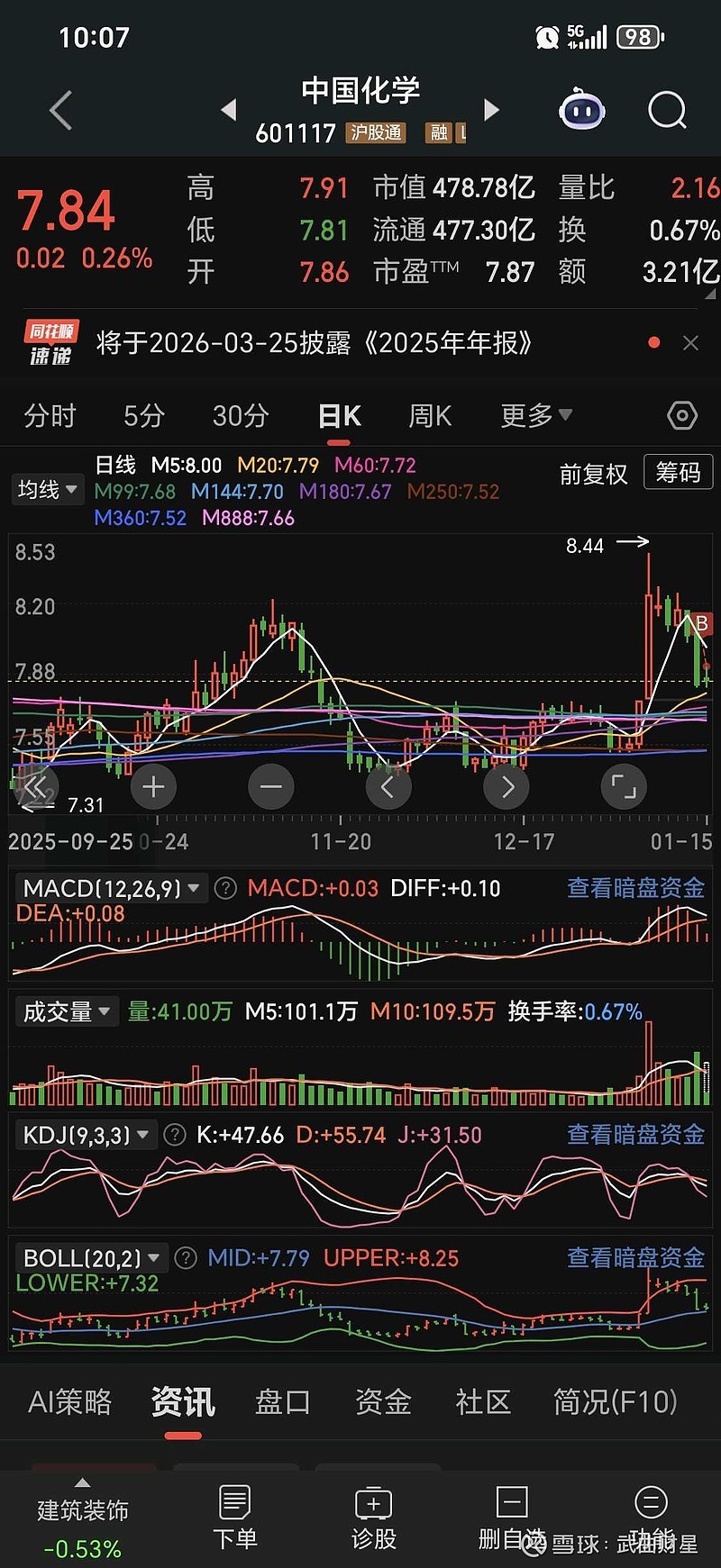Open the 均线 moving average dropdown
Screen dimensions: 721x1568
pyautogui.click(x=47, y=490)
